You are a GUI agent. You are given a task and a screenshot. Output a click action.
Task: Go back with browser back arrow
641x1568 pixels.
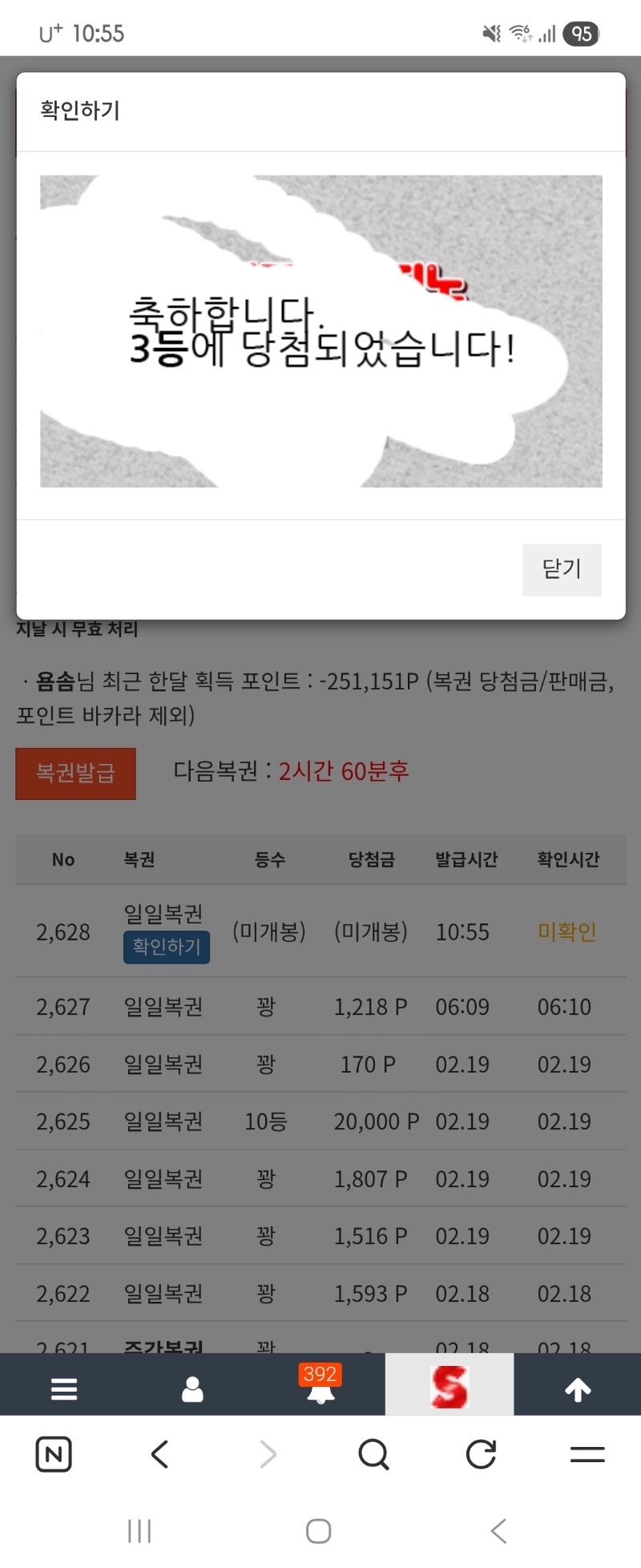pyautogui.click(x=160, y=1454)
